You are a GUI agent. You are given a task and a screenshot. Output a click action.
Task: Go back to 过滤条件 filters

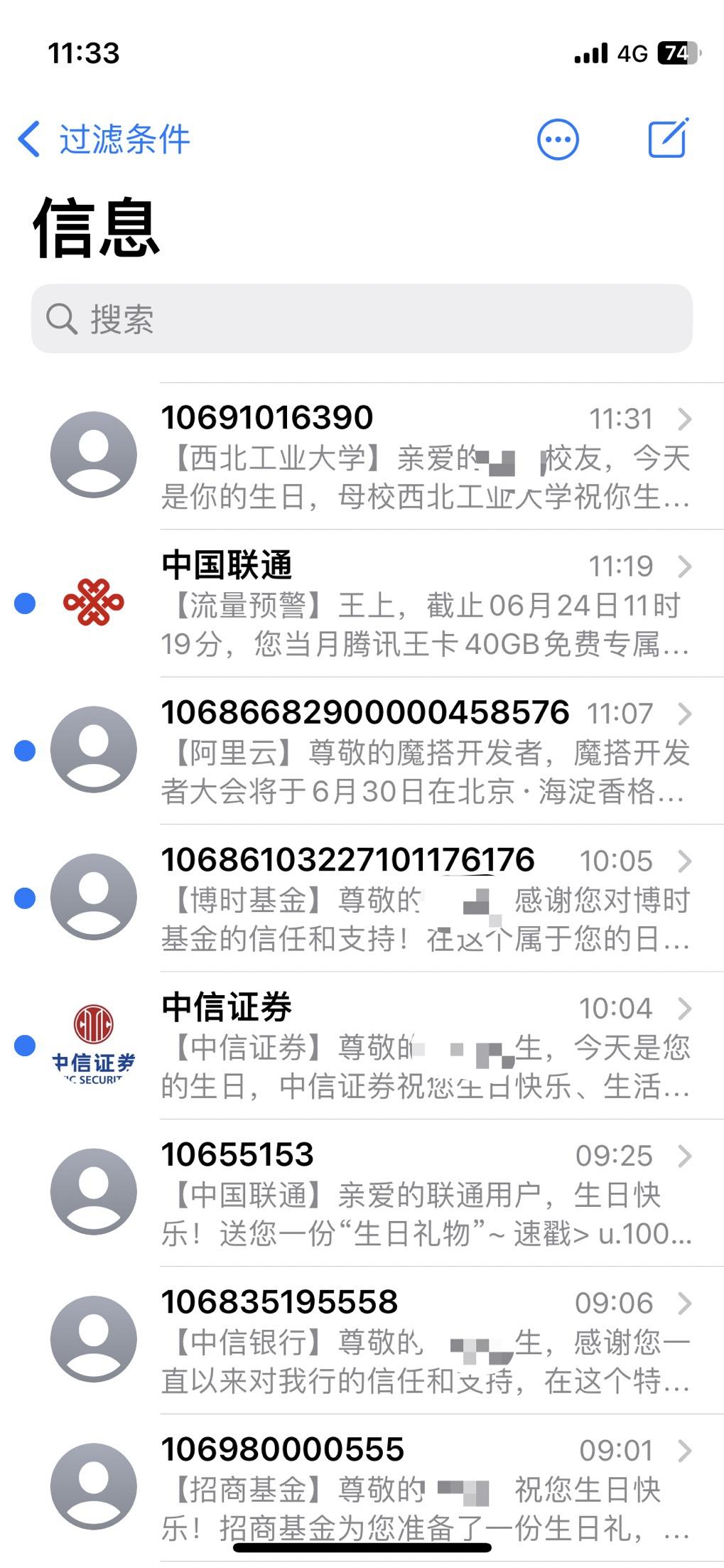[104, 139]
